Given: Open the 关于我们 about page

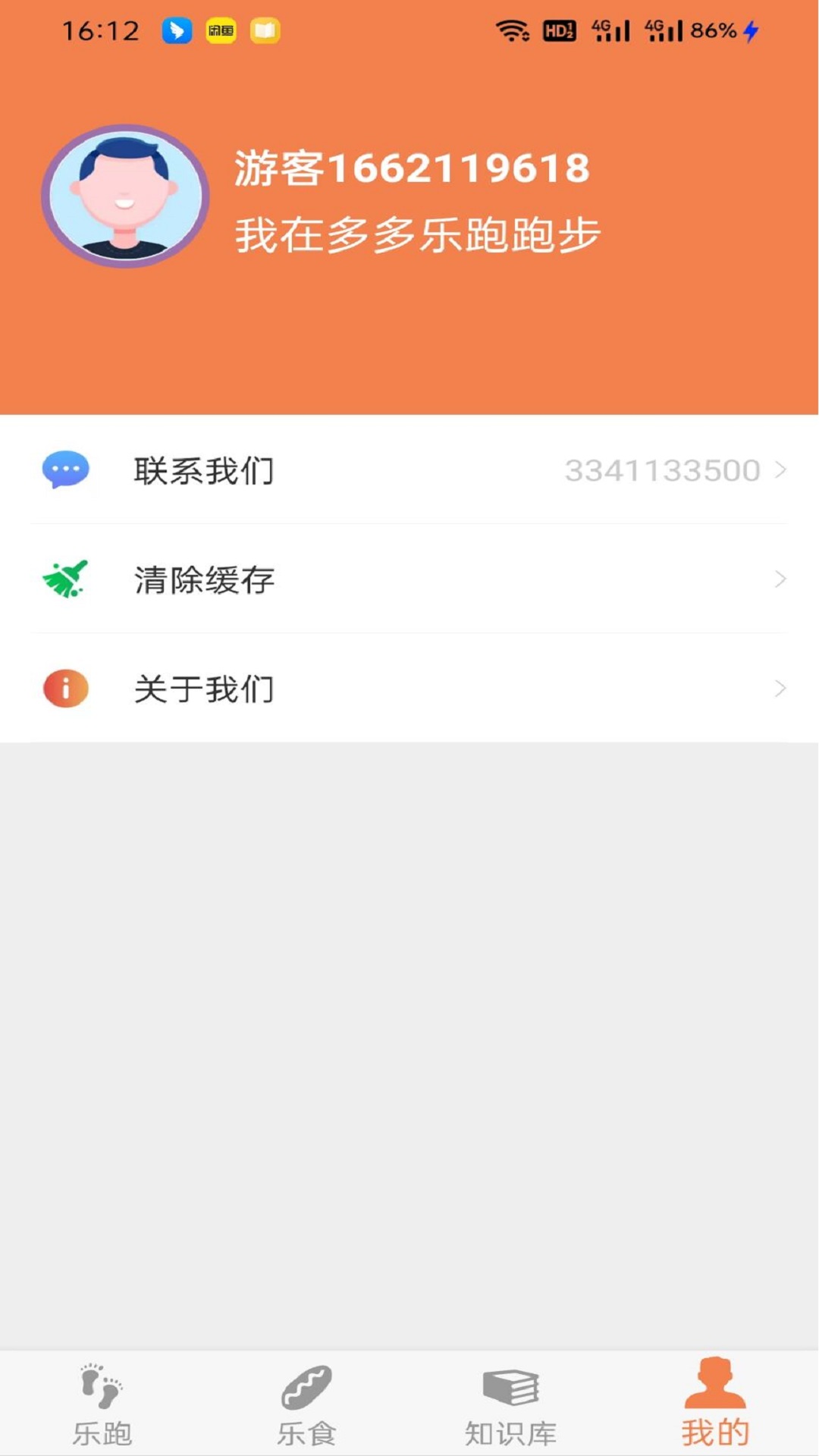Looking at the screenshot, I should tap(409, 689).
